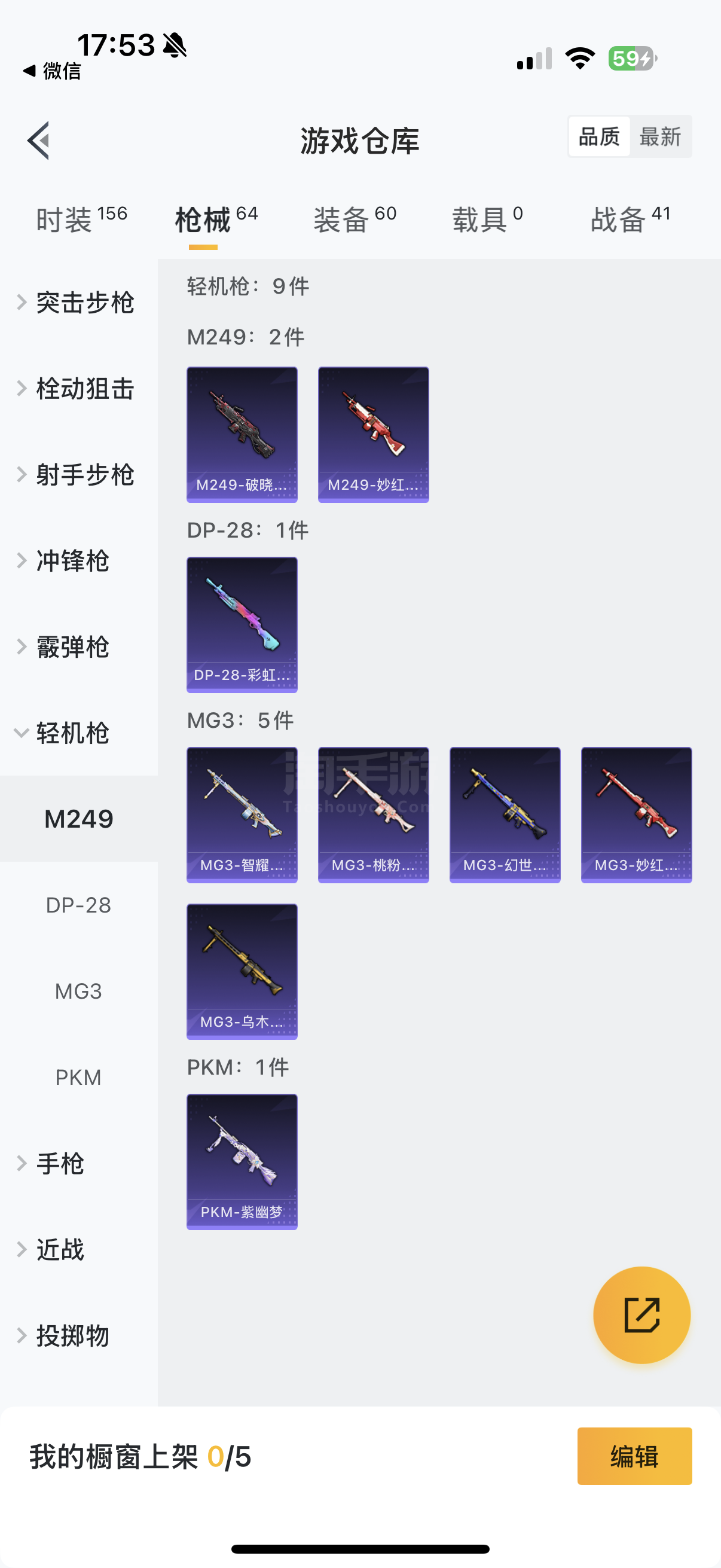Image resolution: width=721 pixels, height=1568 pixels.
Task: Sort items by 最新
Action: click(659, 137)
